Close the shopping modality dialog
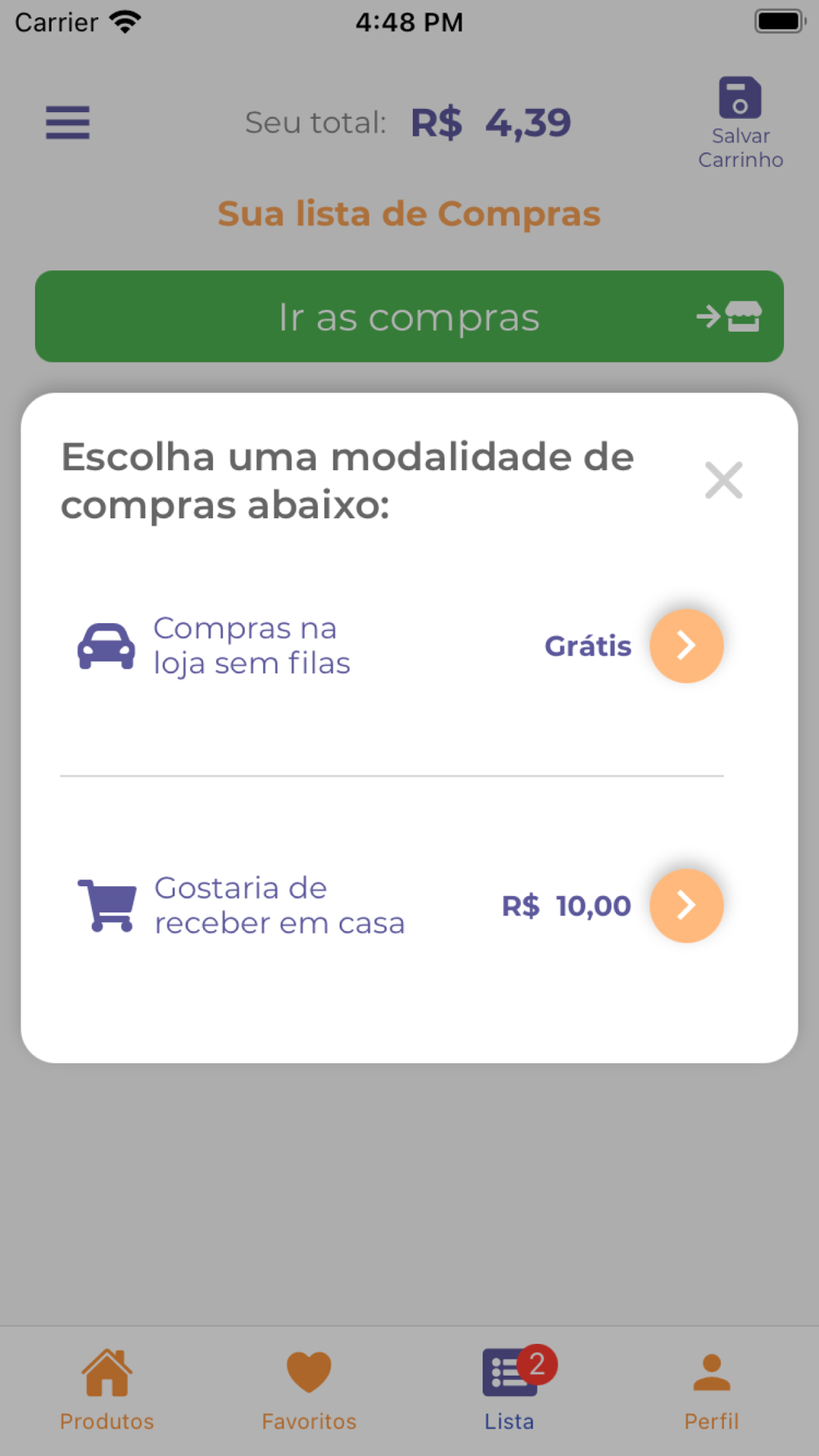 [724, 480]
